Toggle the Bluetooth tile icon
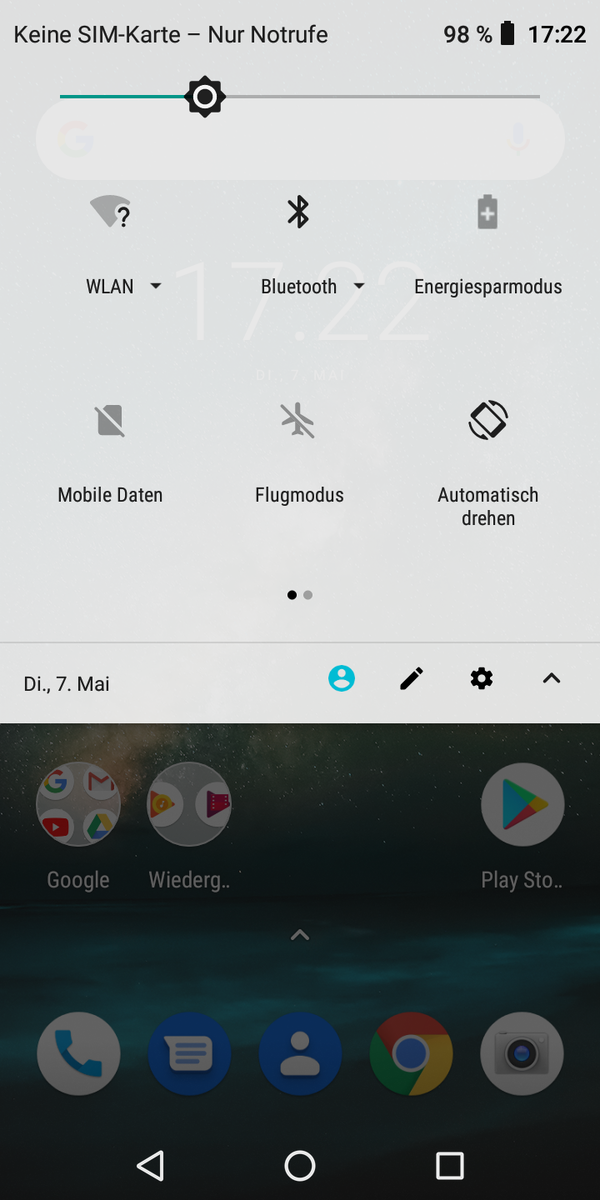 (x=298, y=212)
